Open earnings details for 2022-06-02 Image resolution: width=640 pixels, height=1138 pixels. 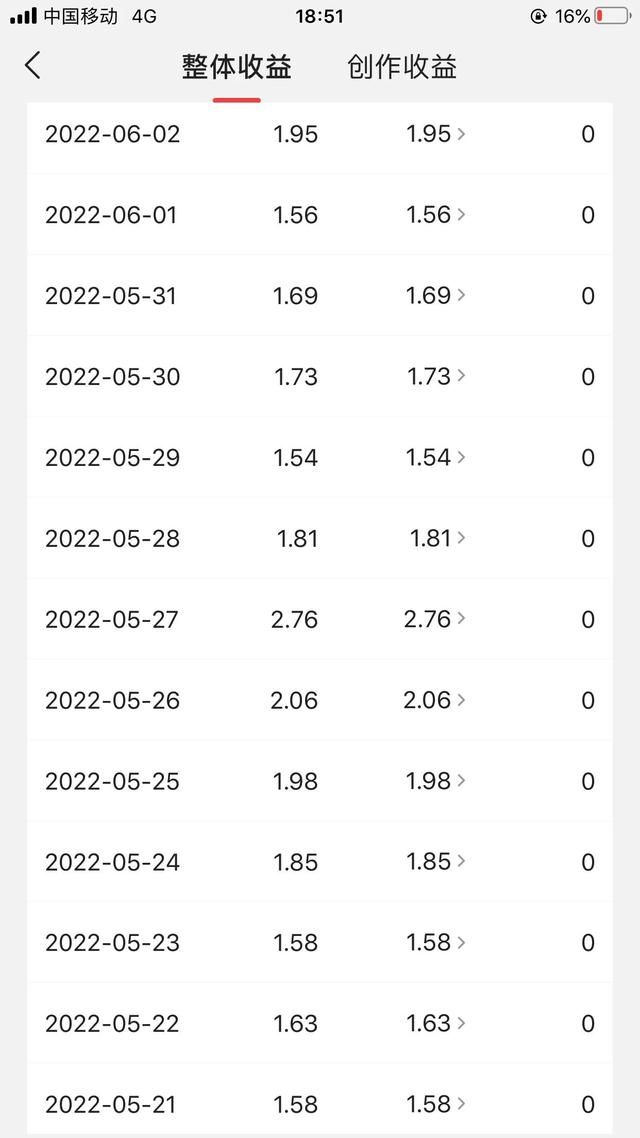tap(436, 134)
